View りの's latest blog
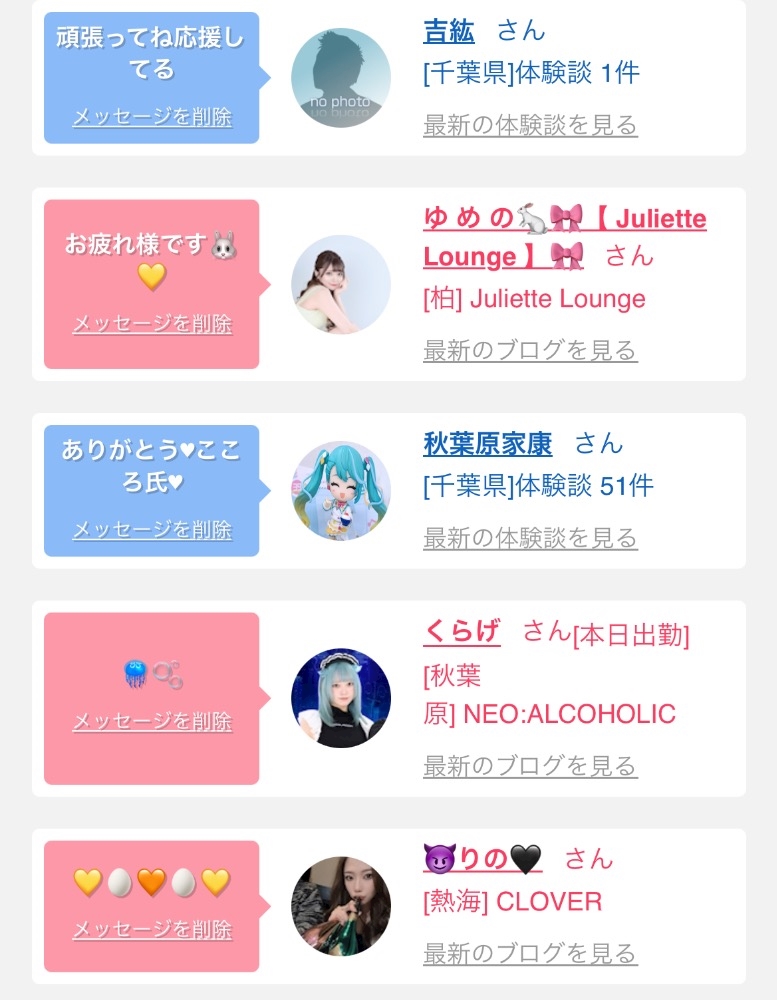The image size is (777, 1000). click(530, 953)
